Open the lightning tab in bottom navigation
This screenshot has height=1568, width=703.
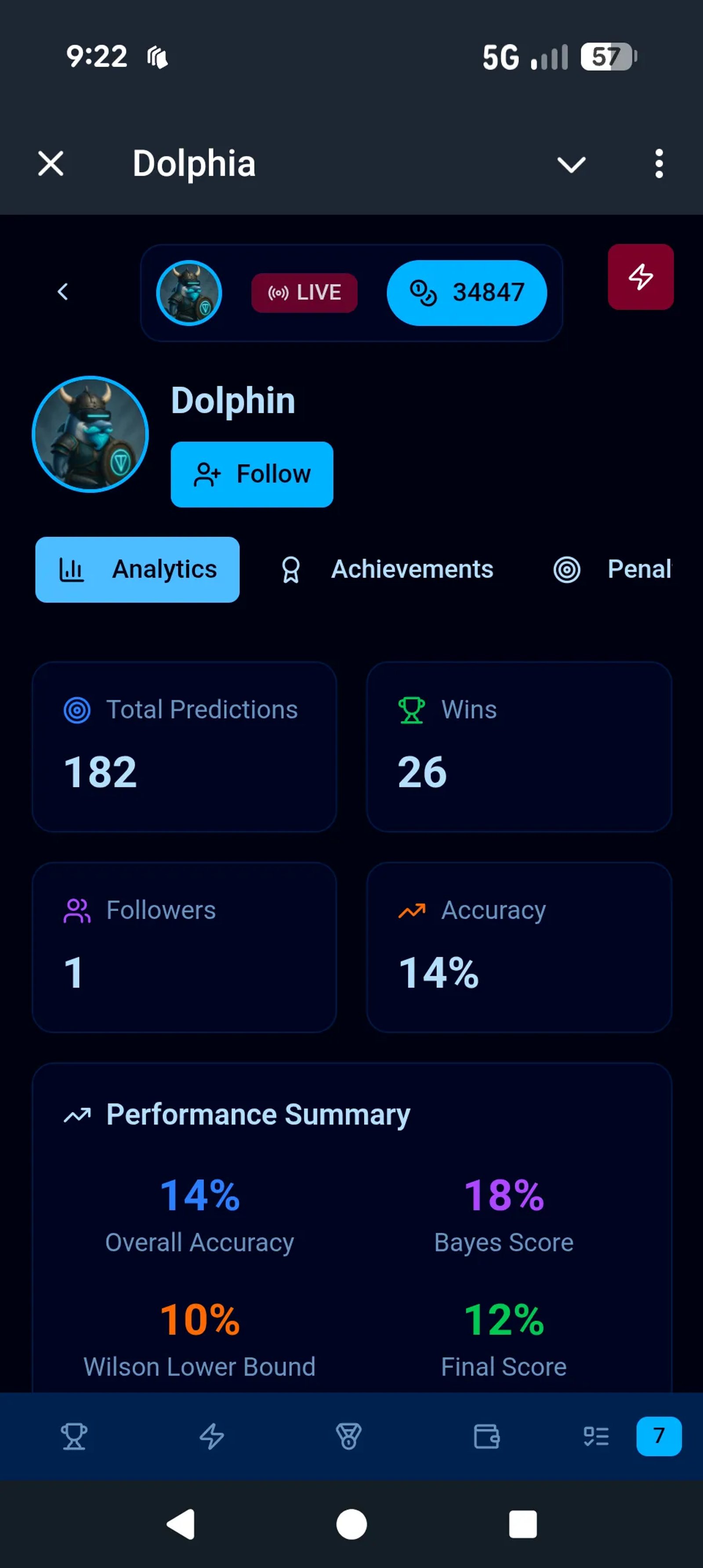[x=212, y=1437]
